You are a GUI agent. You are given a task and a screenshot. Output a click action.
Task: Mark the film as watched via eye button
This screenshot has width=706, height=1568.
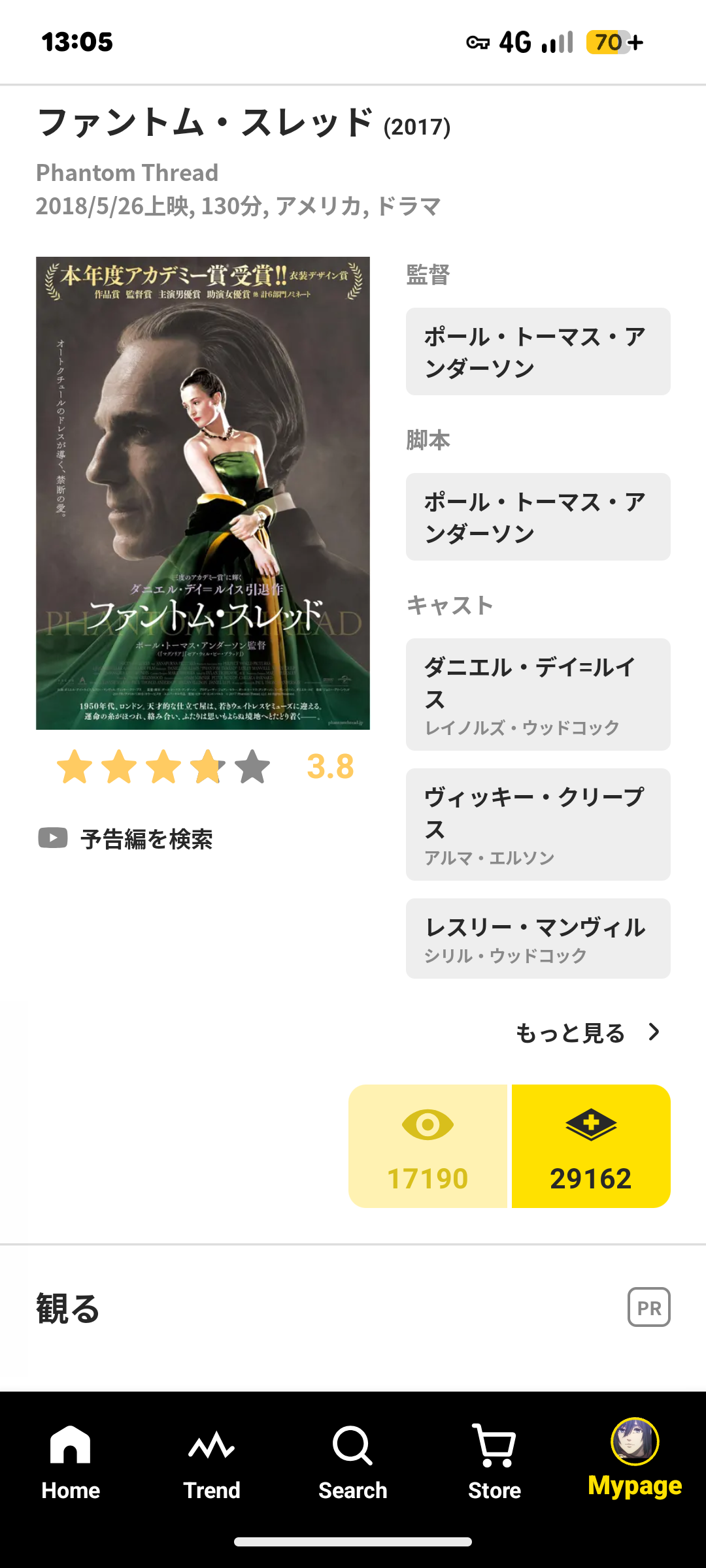coord(428,1146)
